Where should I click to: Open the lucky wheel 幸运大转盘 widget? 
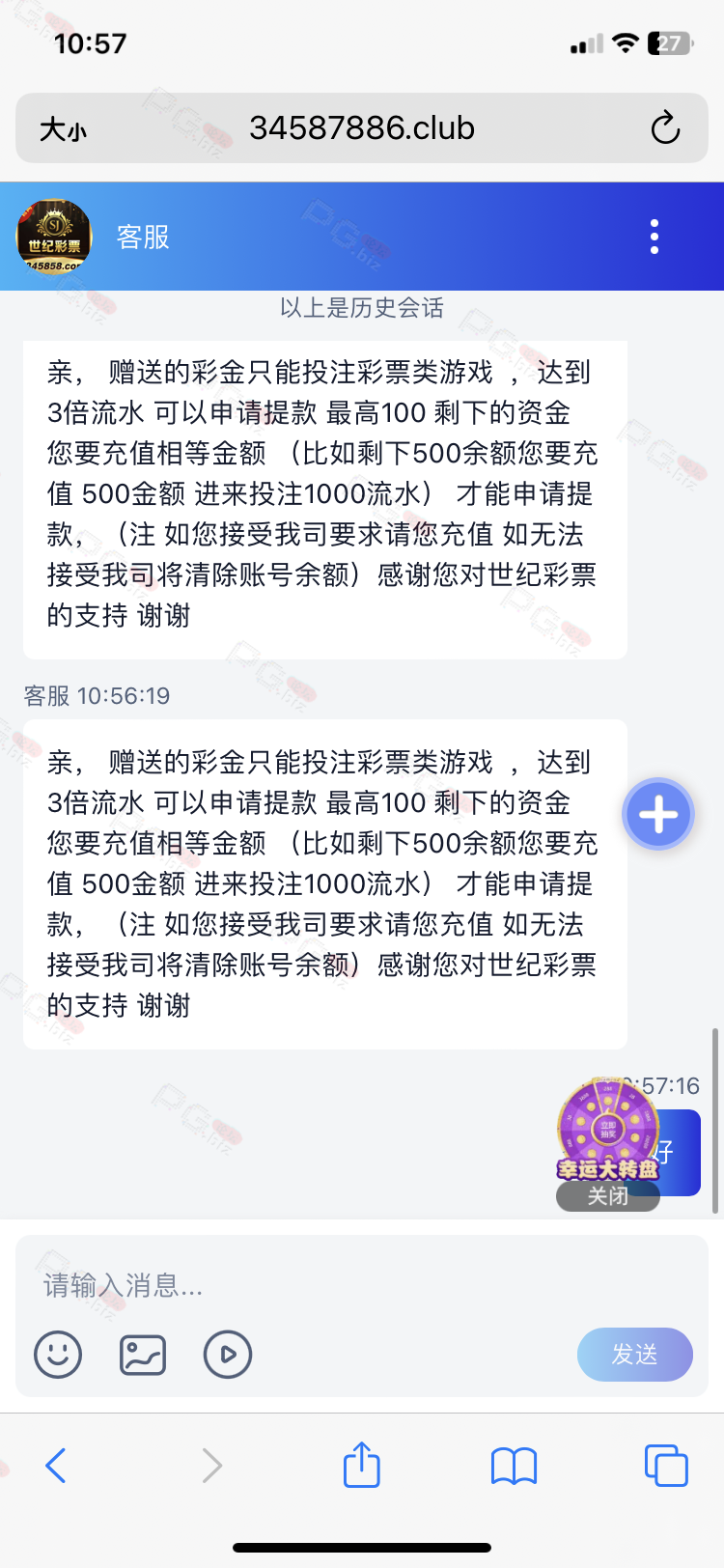608,1131
